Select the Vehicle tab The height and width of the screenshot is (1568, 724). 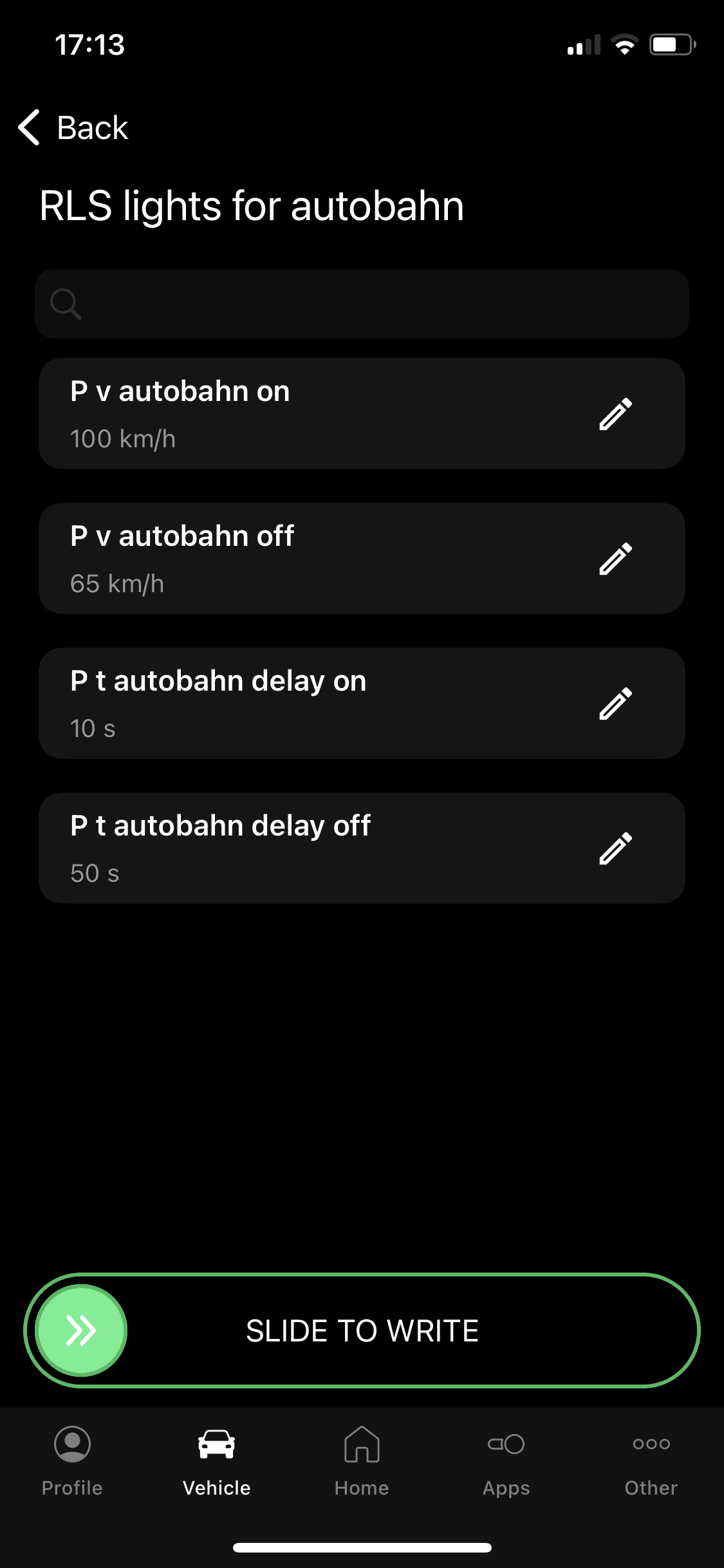coord(217,1461)
